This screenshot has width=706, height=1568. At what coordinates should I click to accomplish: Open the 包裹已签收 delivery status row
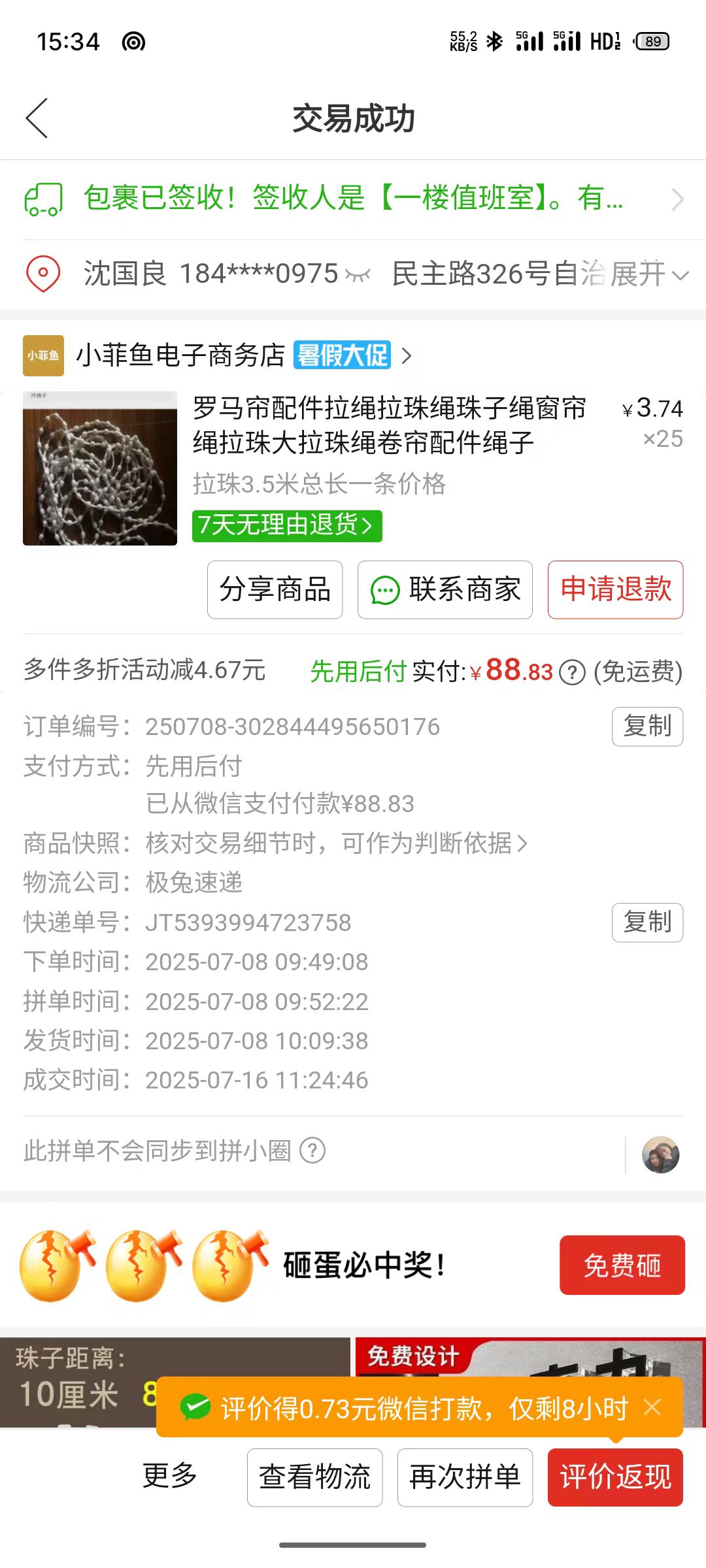tap(353, 198)
